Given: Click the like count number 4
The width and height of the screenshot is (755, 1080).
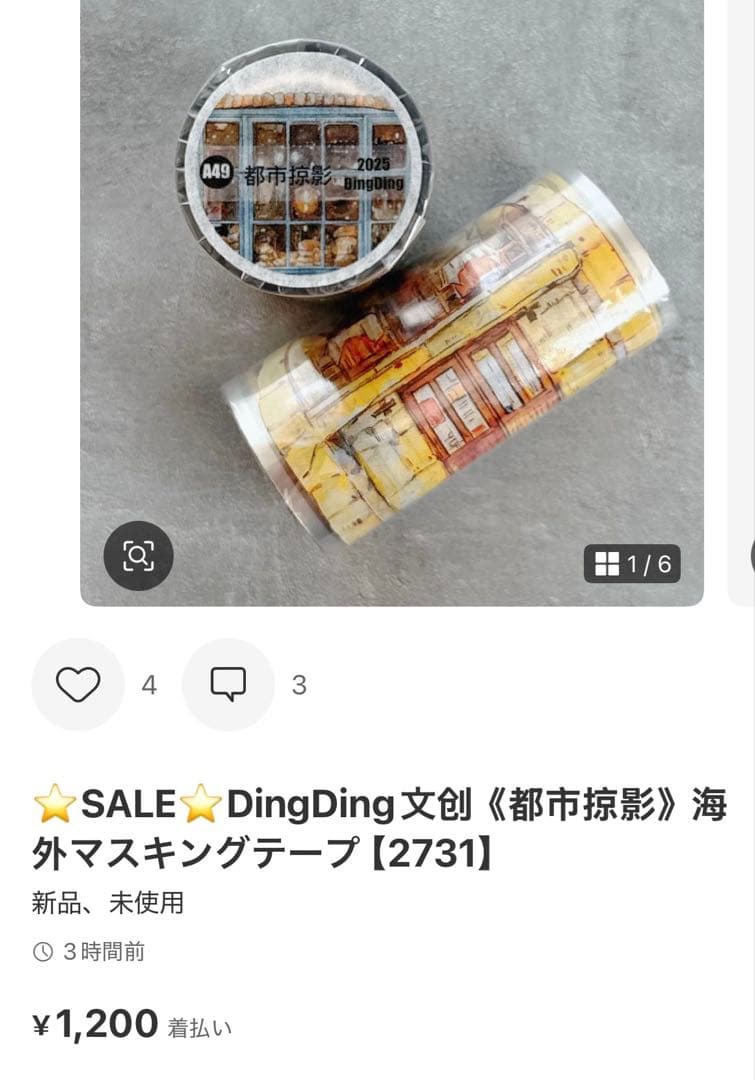Looking at the screenshot, I should point(148,685).
